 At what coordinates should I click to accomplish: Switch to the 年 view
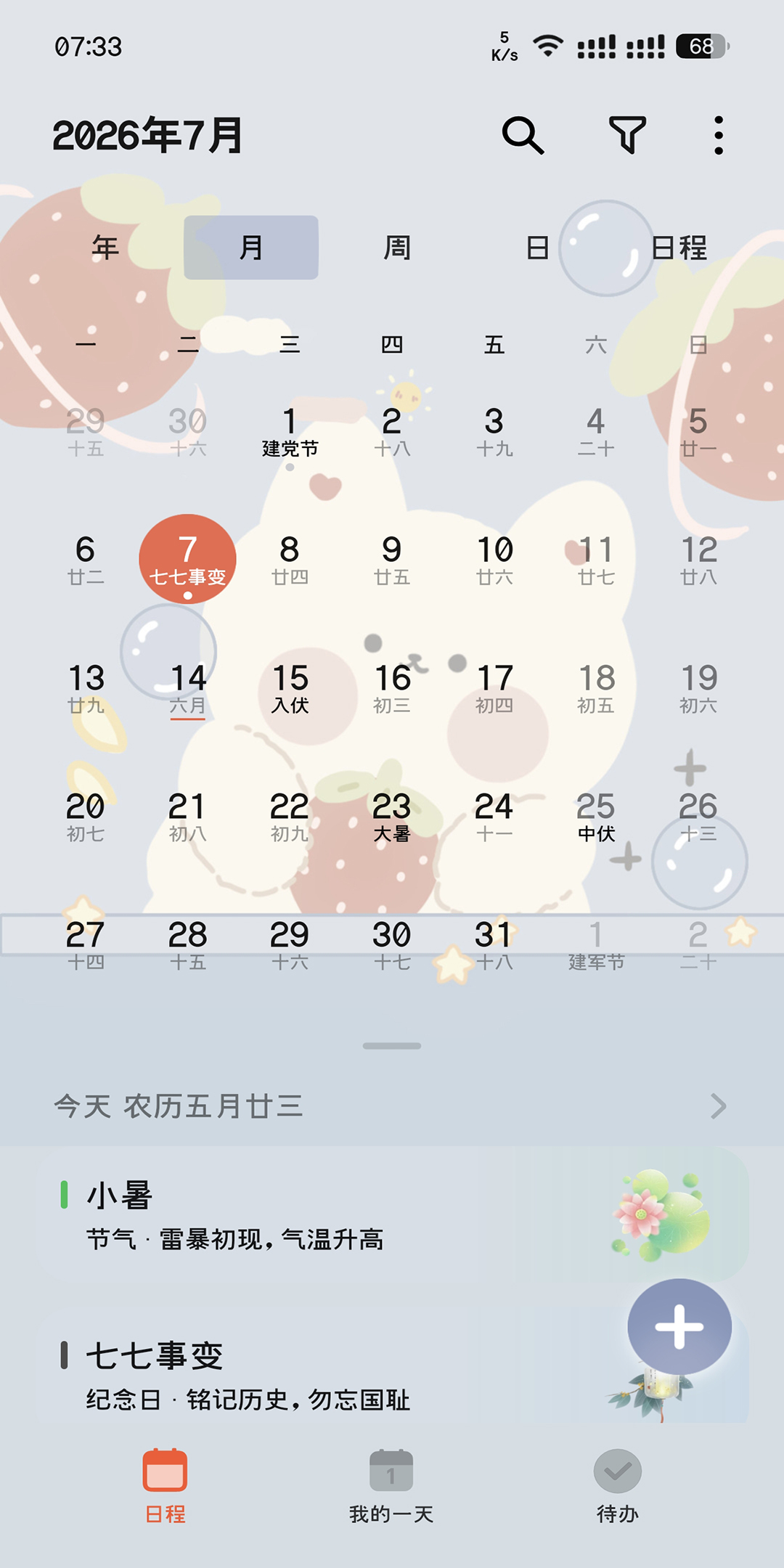105,248
